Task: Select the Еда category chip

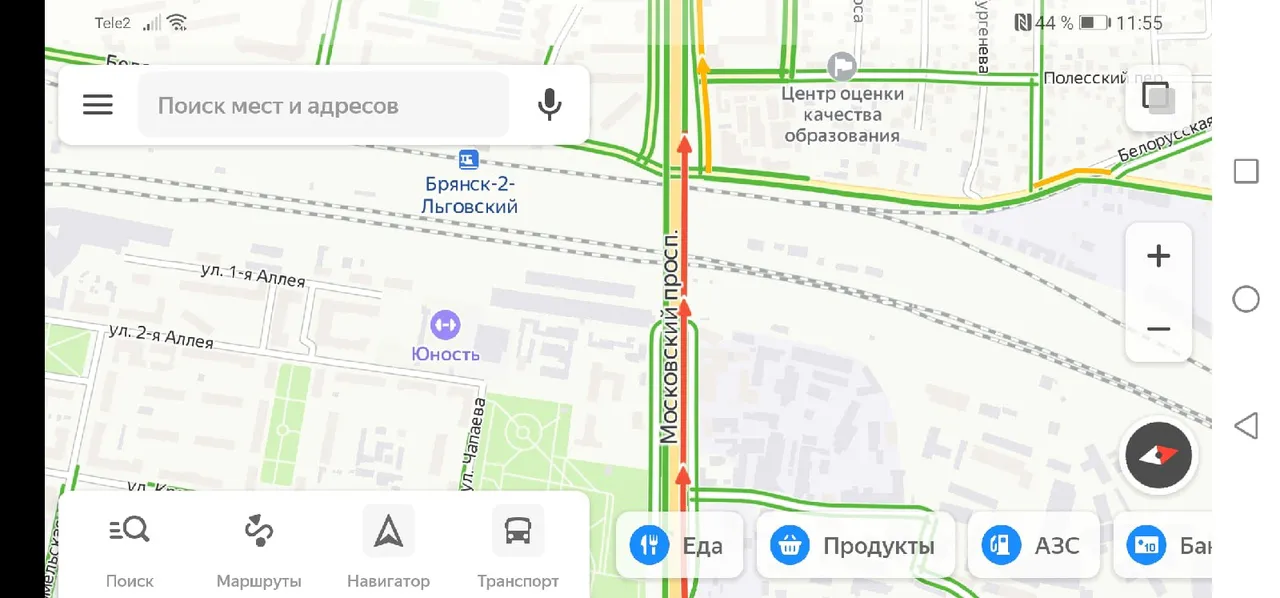Action: coord(679,546)
